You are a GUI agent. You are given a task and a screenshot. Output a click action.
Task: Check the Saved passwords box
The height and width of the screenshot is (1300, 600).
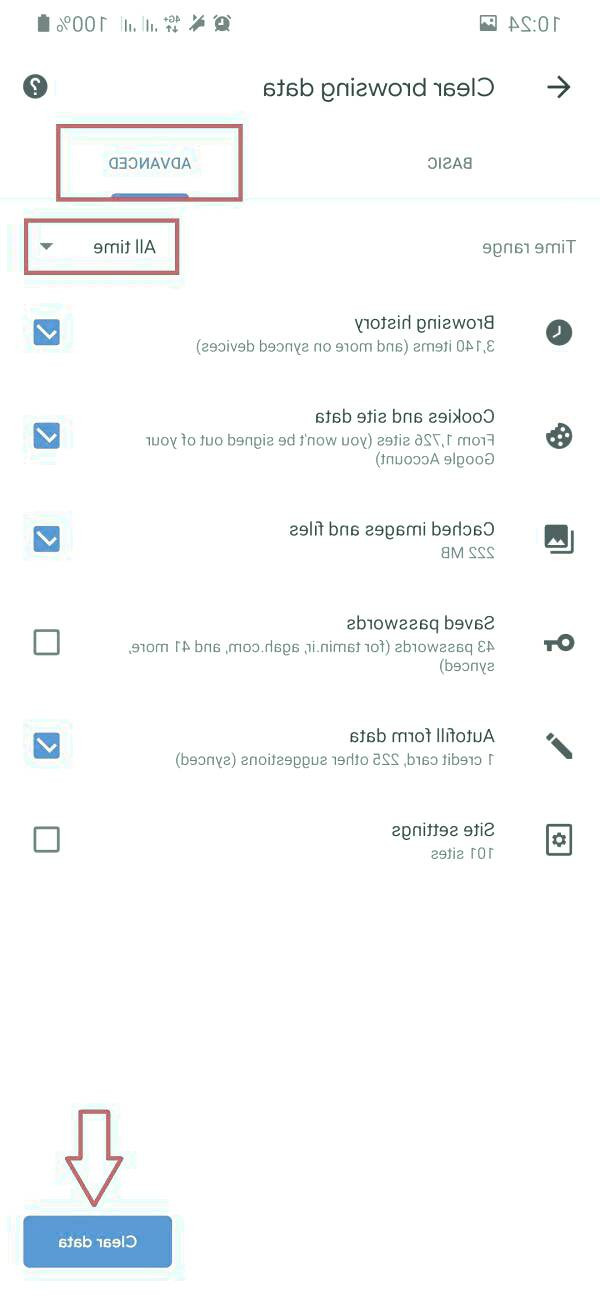(47, 642)
